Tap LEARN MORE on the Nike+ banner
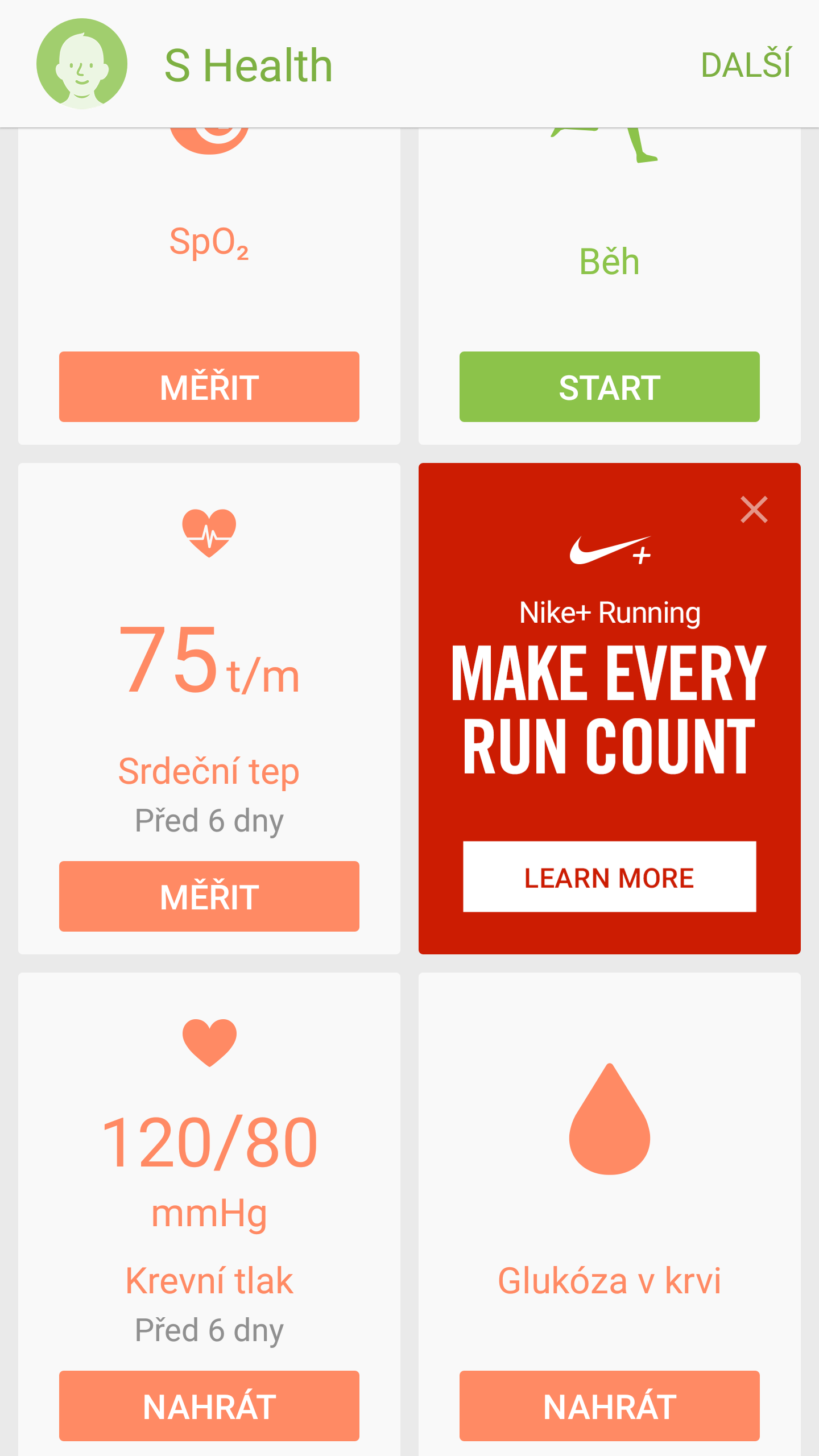The image size is (819, 1456). click(x=610, y=876)
